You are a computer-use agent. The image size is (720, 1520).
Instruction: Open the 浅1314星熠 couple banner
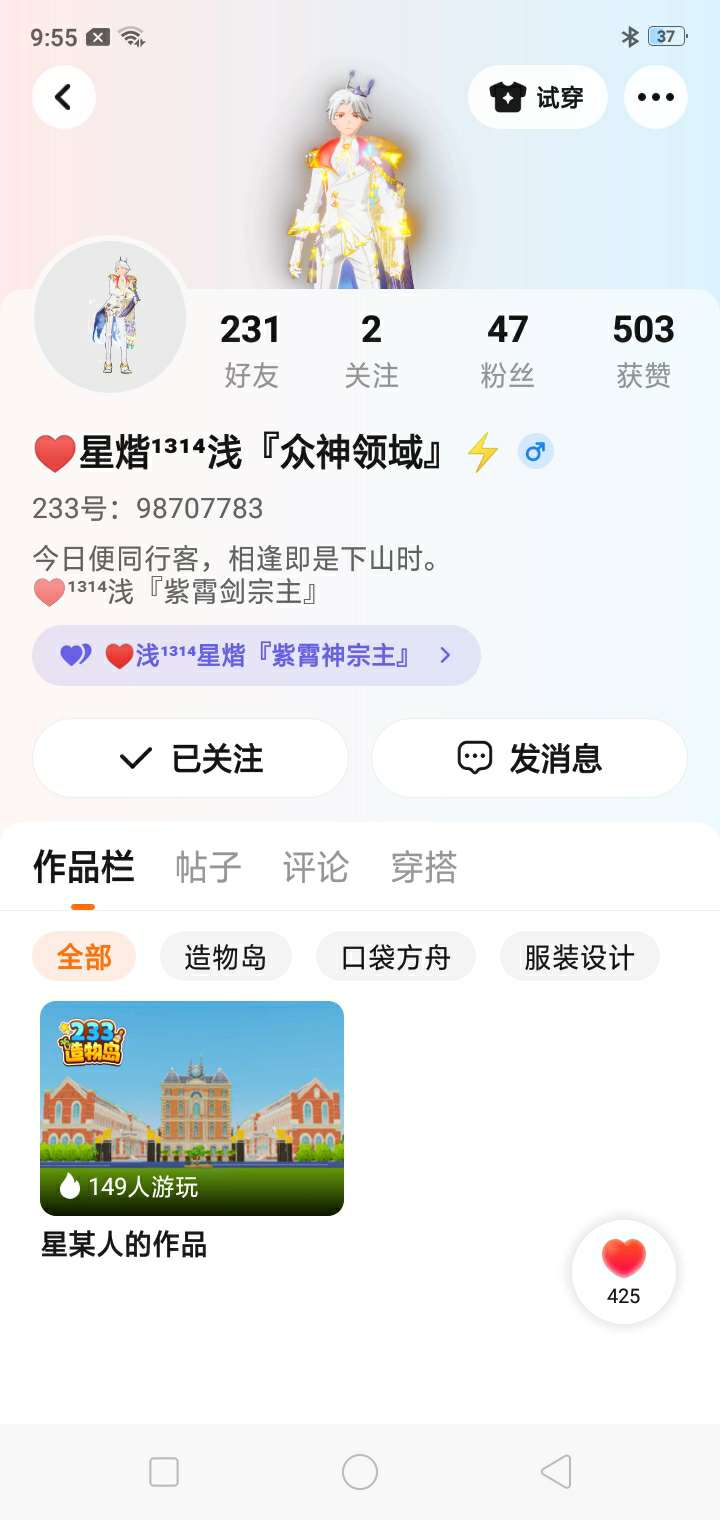(x=256, y=656)
